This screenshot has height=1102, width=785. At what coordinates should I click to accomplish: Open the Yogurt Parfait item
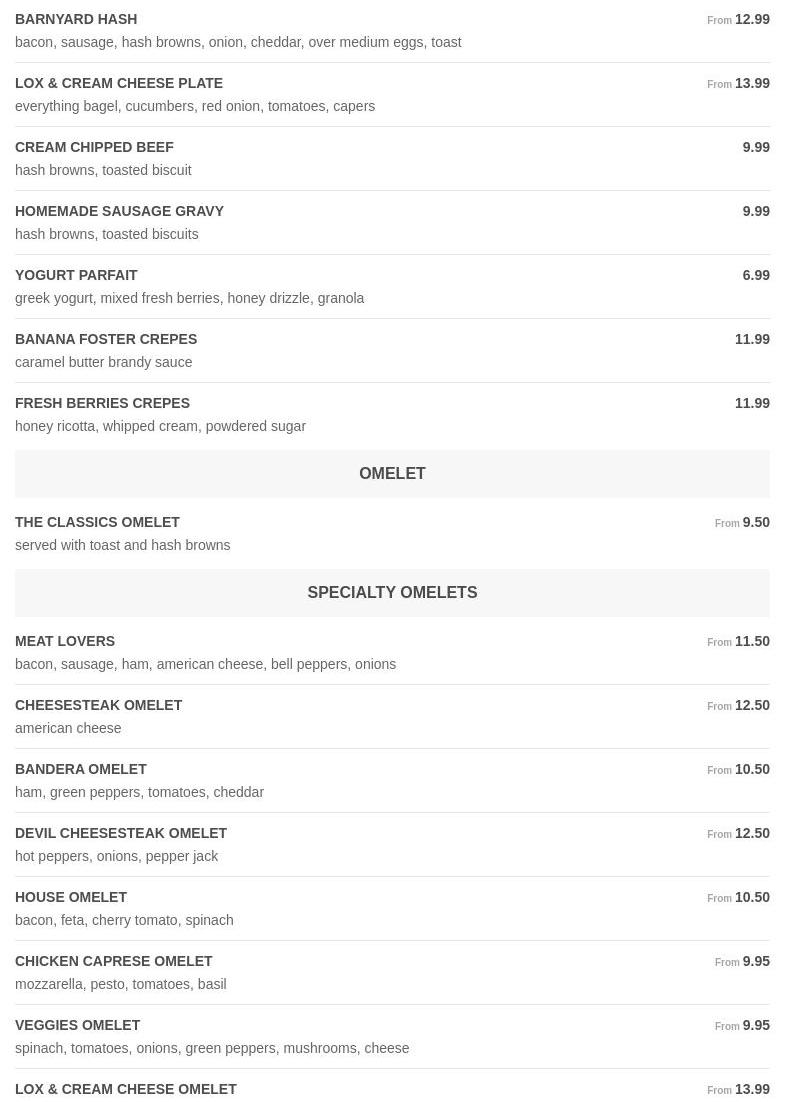coord(76,275)
